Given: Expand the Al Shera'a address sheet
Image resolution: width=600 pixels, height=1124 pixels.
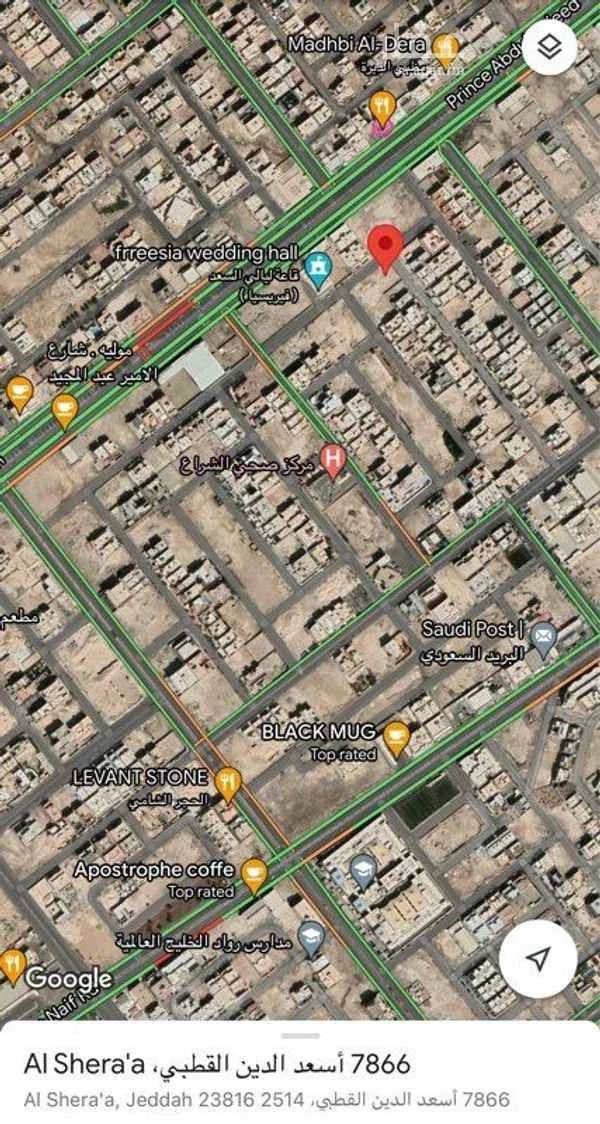Looking at the screenshot, I should (x=300, y=1036).
